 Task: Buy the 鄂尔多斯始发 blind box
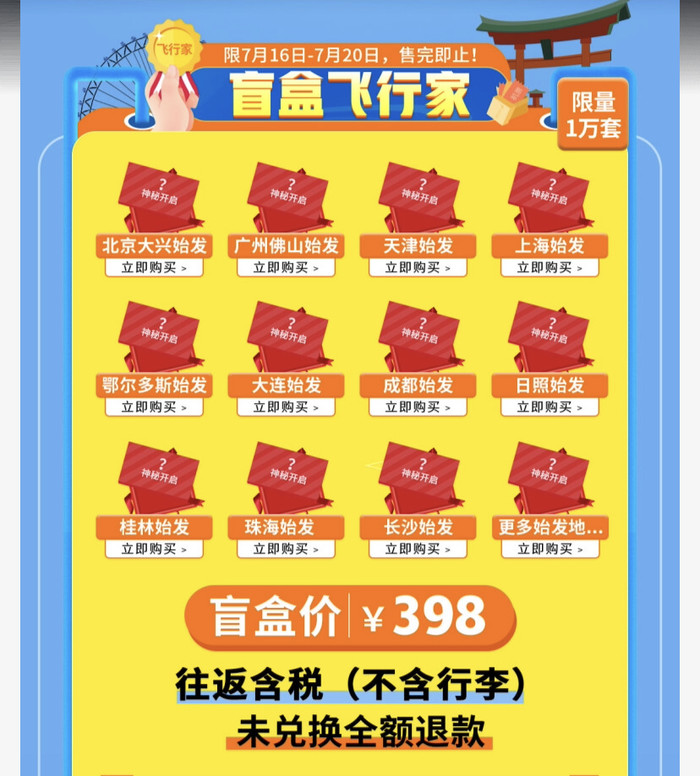point(154,408)
